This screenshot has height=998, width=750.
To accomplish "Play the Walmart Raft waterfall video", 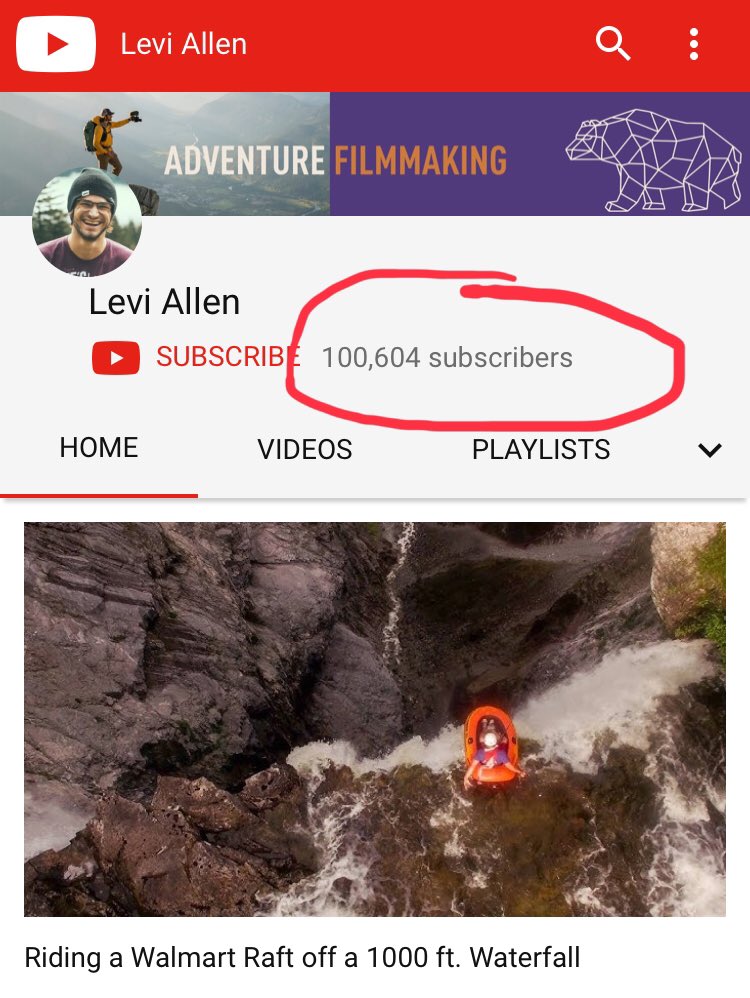I will [x=375, y=719].
